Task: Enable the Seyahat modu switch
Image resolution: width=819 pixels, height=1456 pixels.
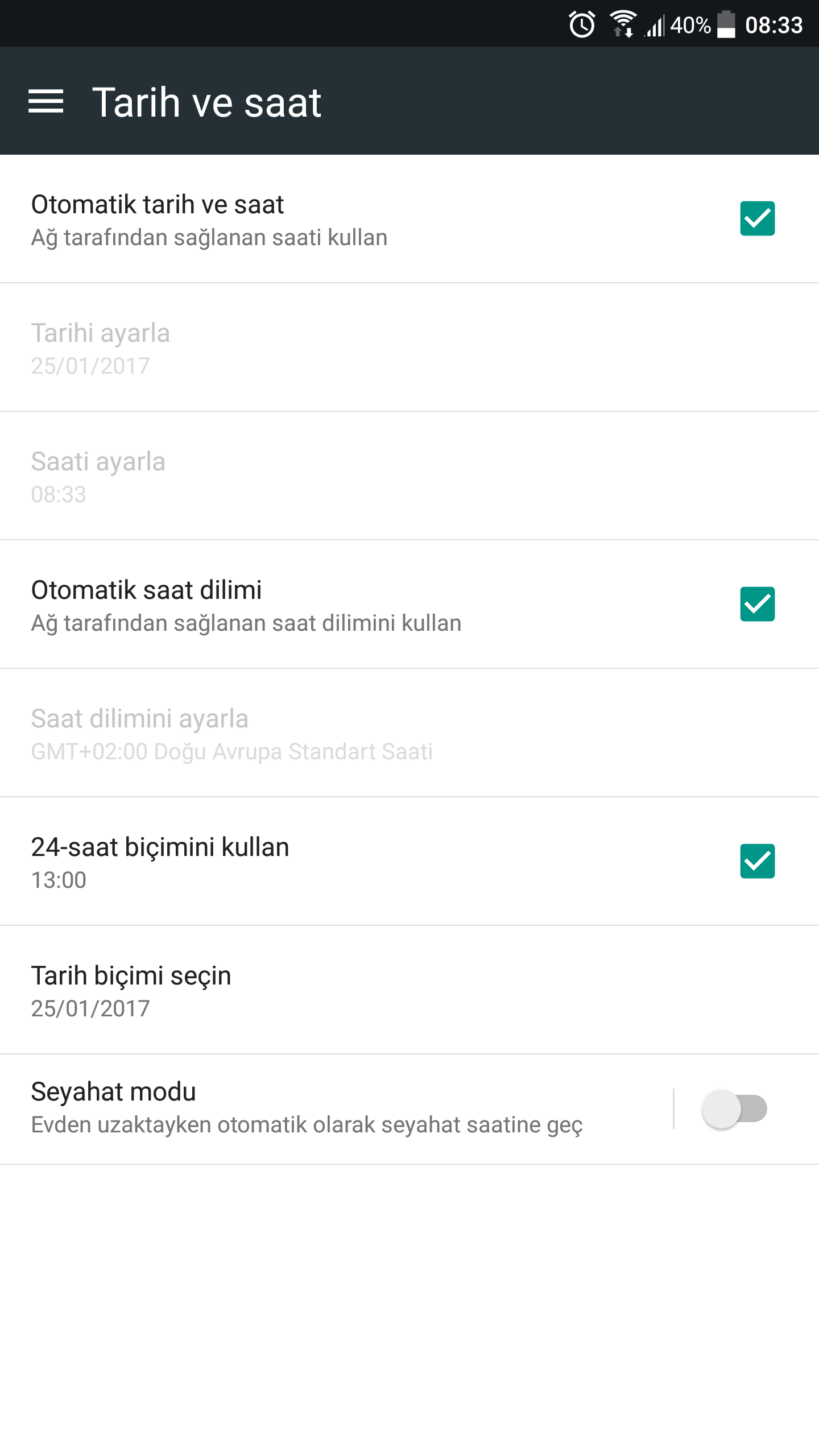Action: (x=735, y=1109)
